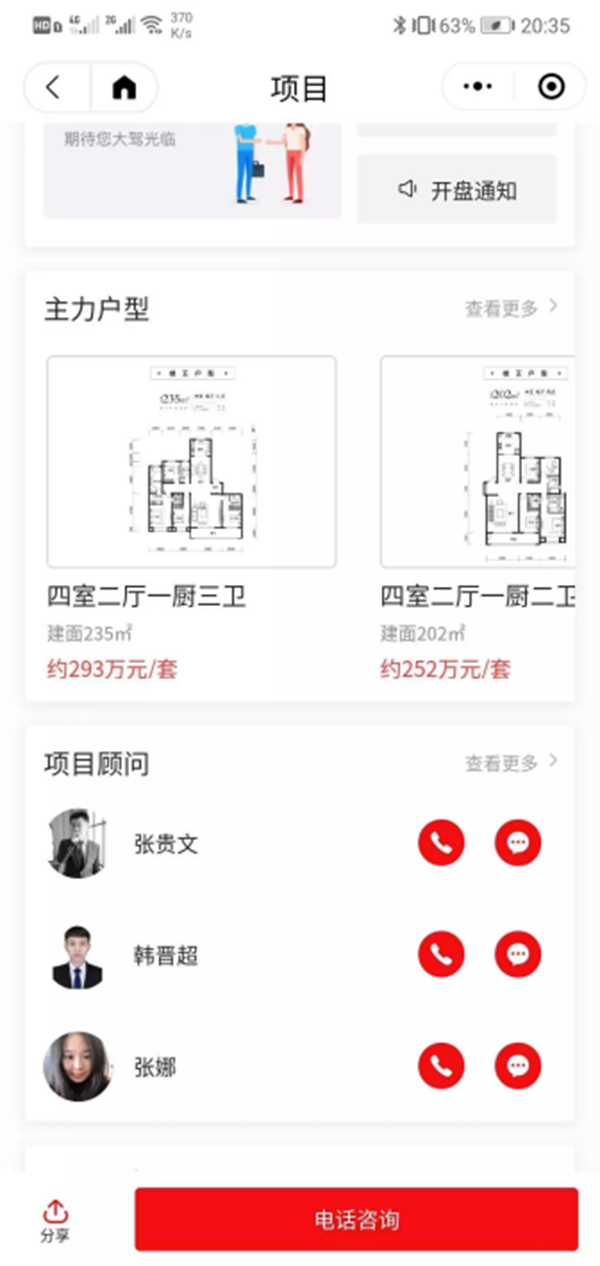View more 项目顾问 consultants
Image resolution: width=600 pixels, height=1266 pixels.
point(510,764)
